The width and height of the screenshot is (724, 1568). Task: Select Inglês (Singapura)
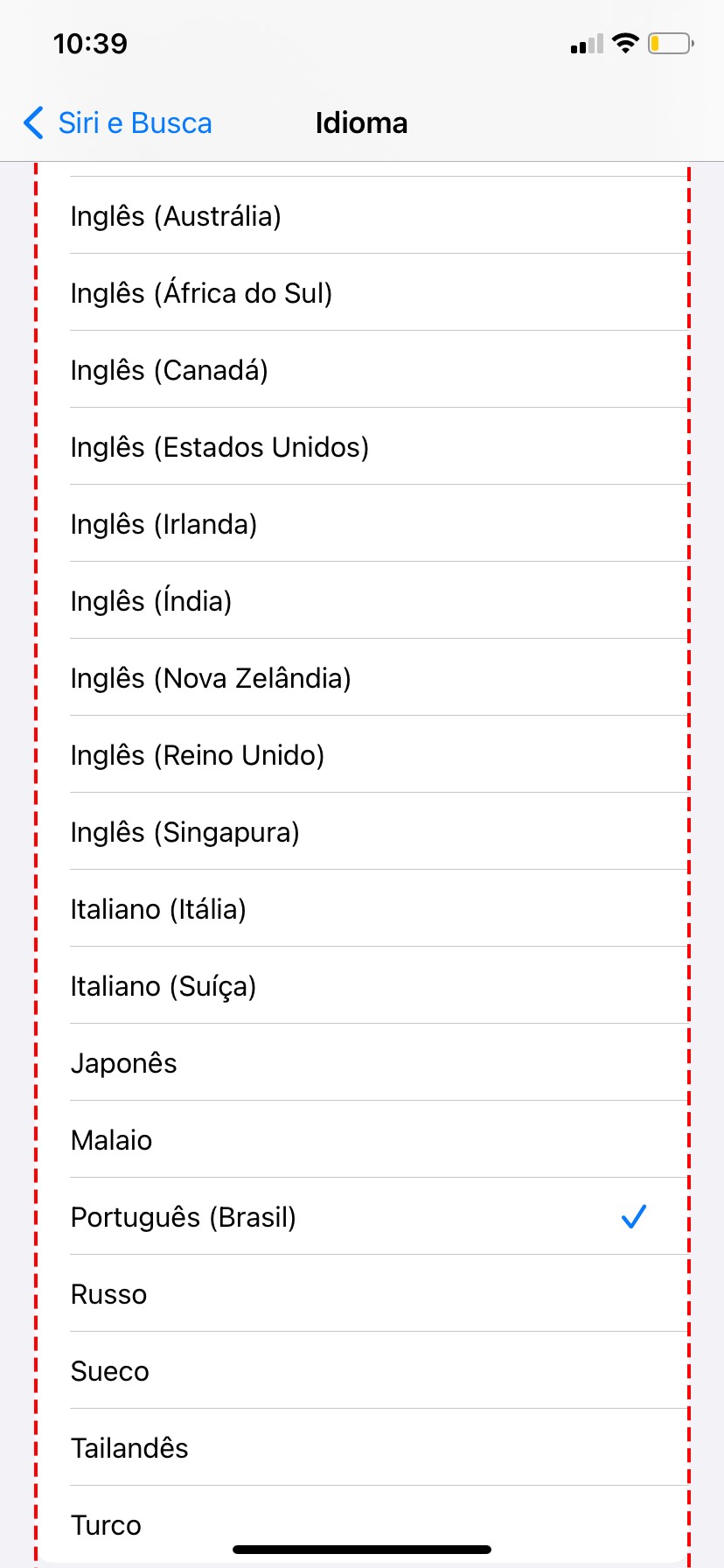362,832
